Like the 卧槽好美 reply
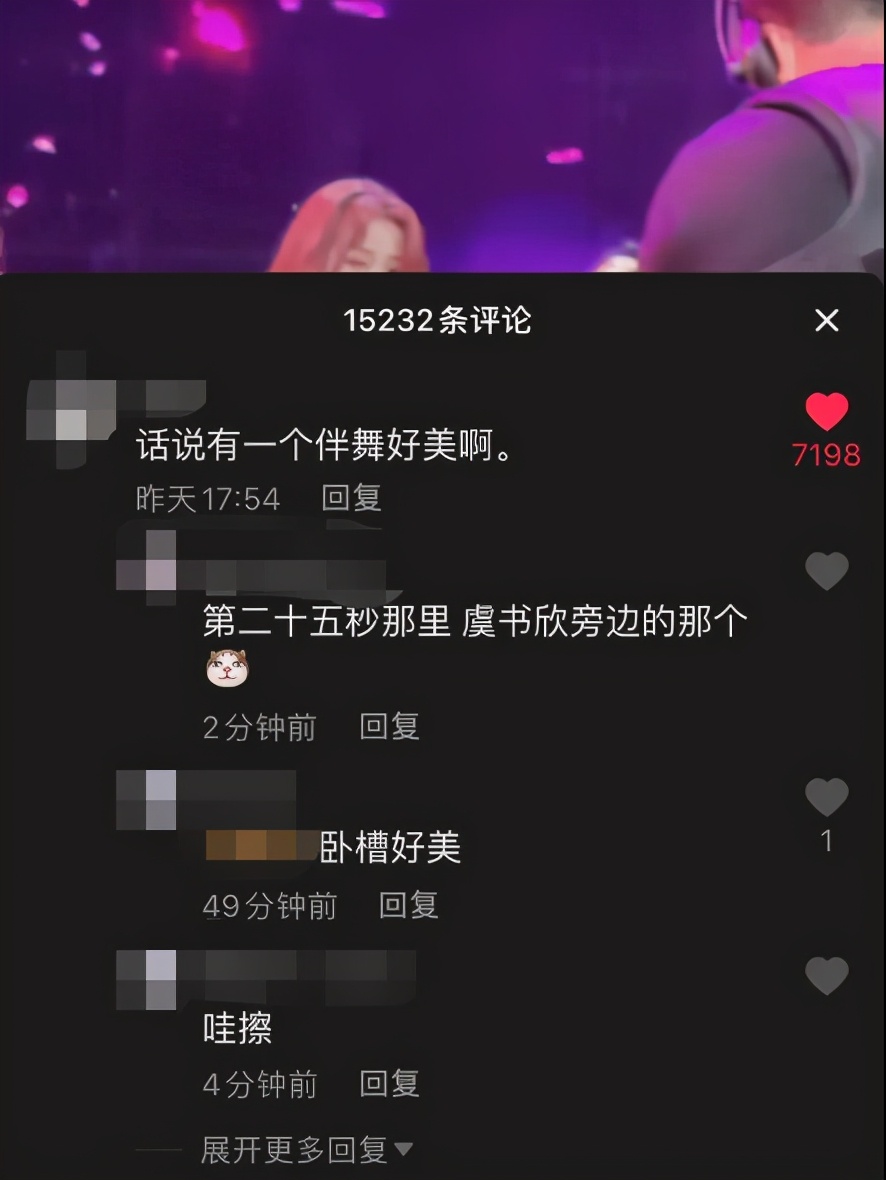This screenshot has width=886, height=1180. 826,798
